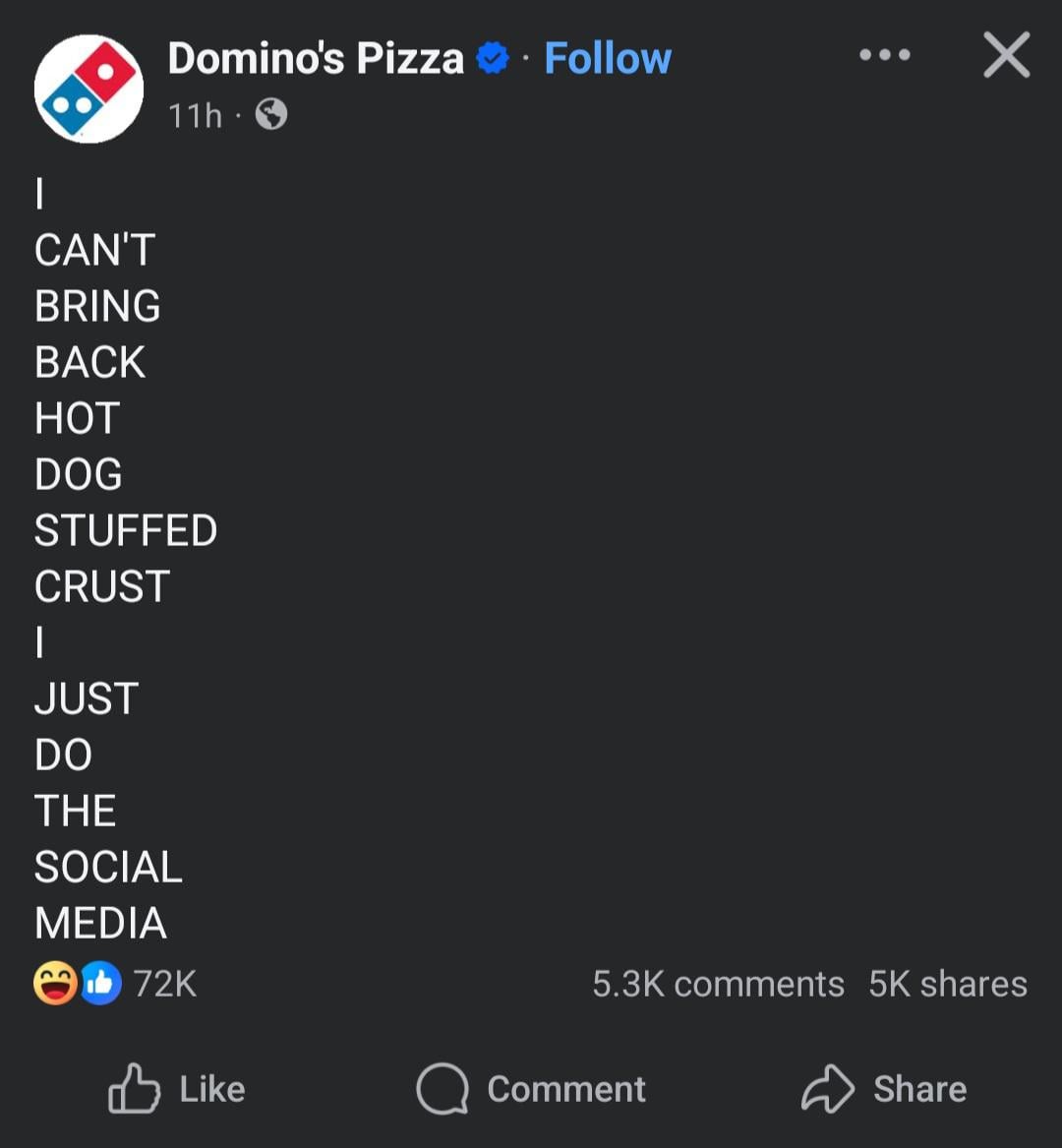Close the post view

(x=1006, y=55)
